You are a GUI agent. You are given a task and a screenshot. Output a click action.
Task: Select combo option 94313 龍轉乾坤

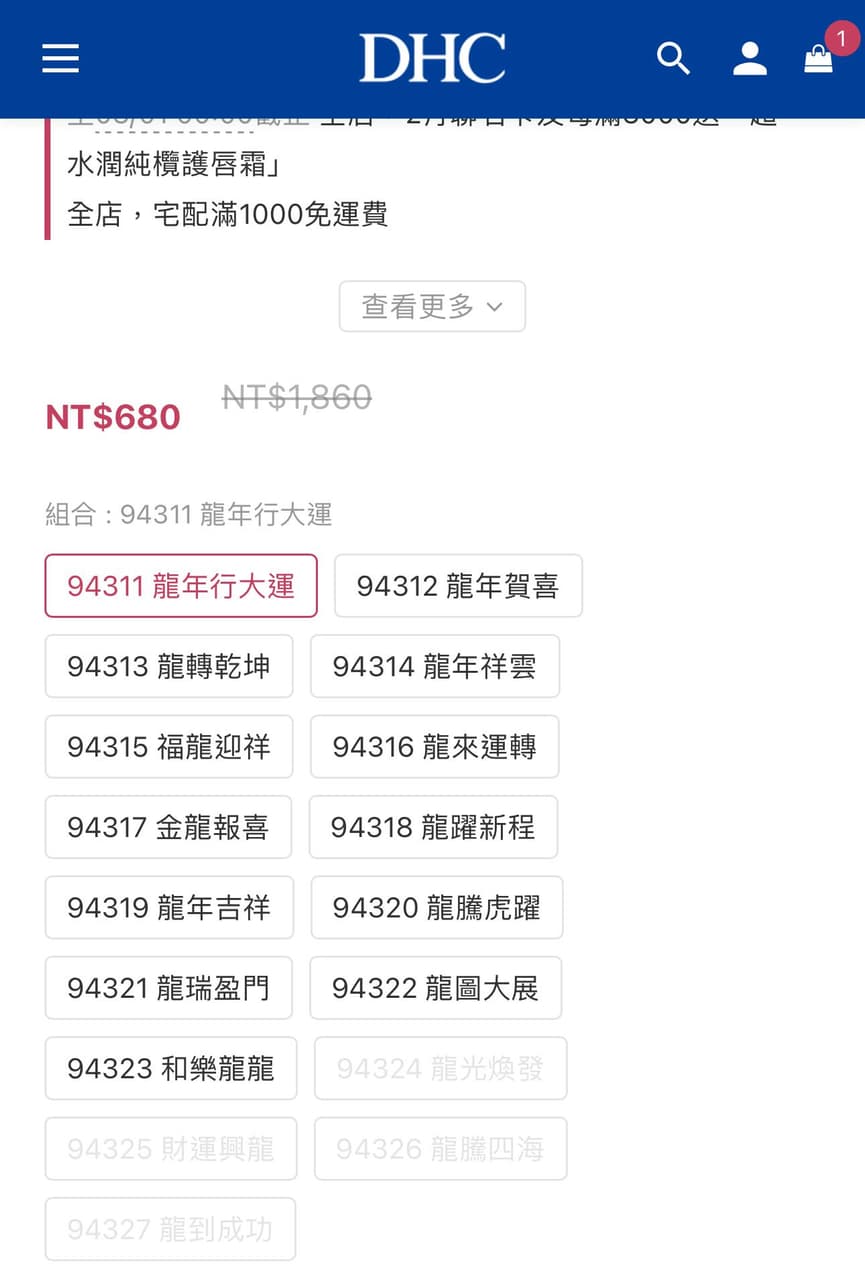pyautogui.click(x=168, y=666)
